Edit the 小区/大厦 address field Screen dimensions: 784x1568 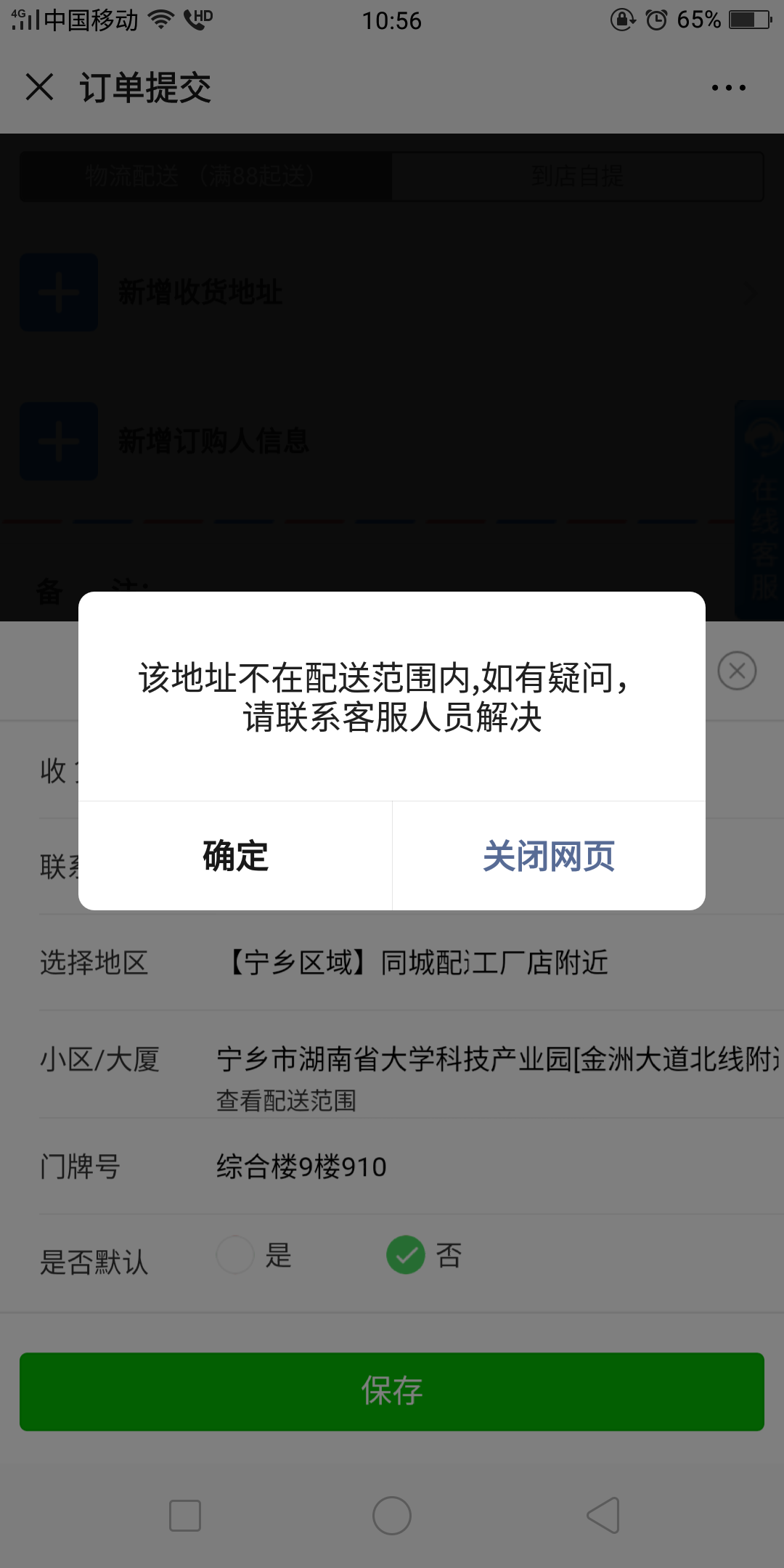(x=498, y=1060)
